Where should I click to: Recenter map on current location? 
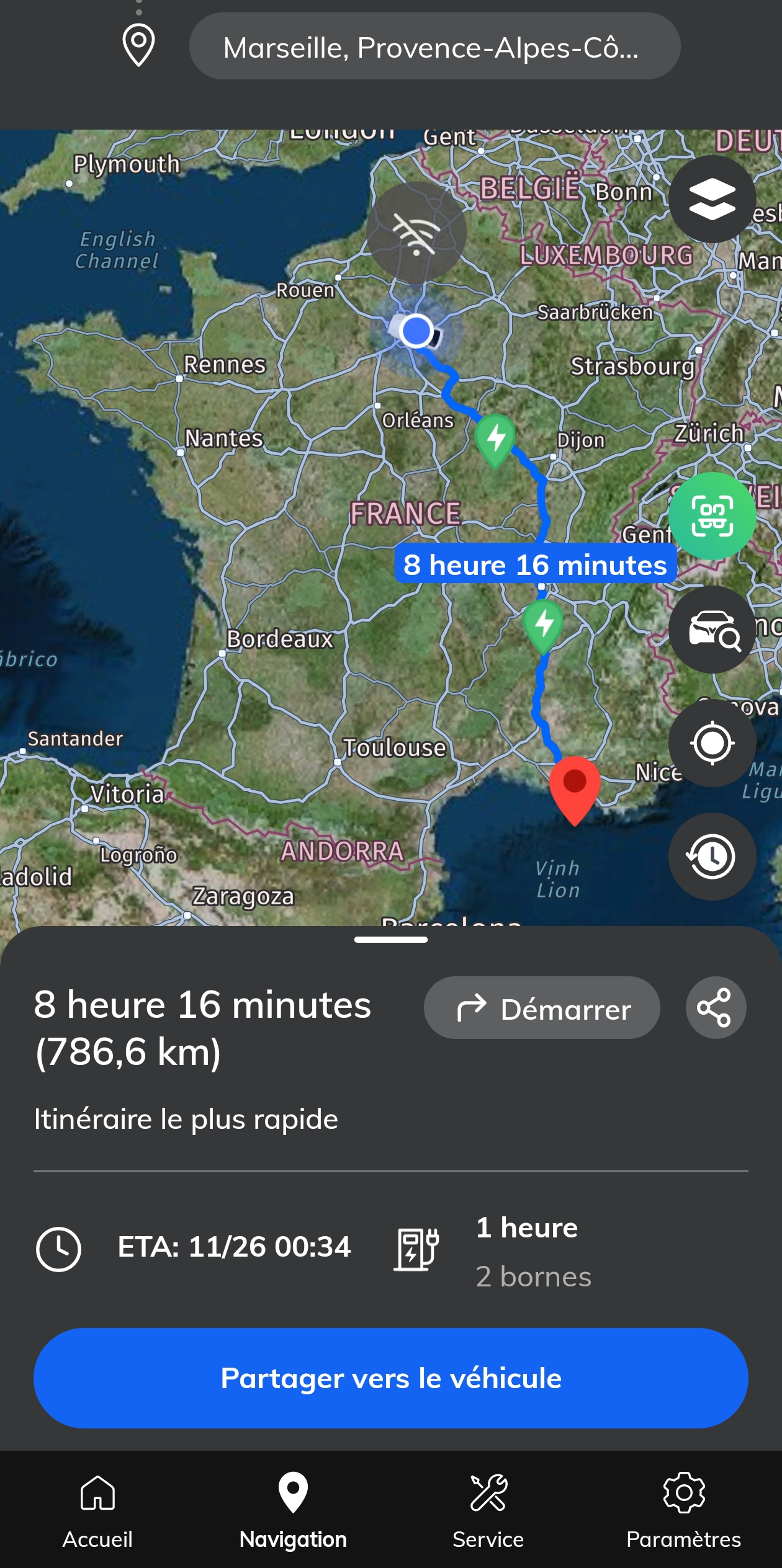(712, 743)
